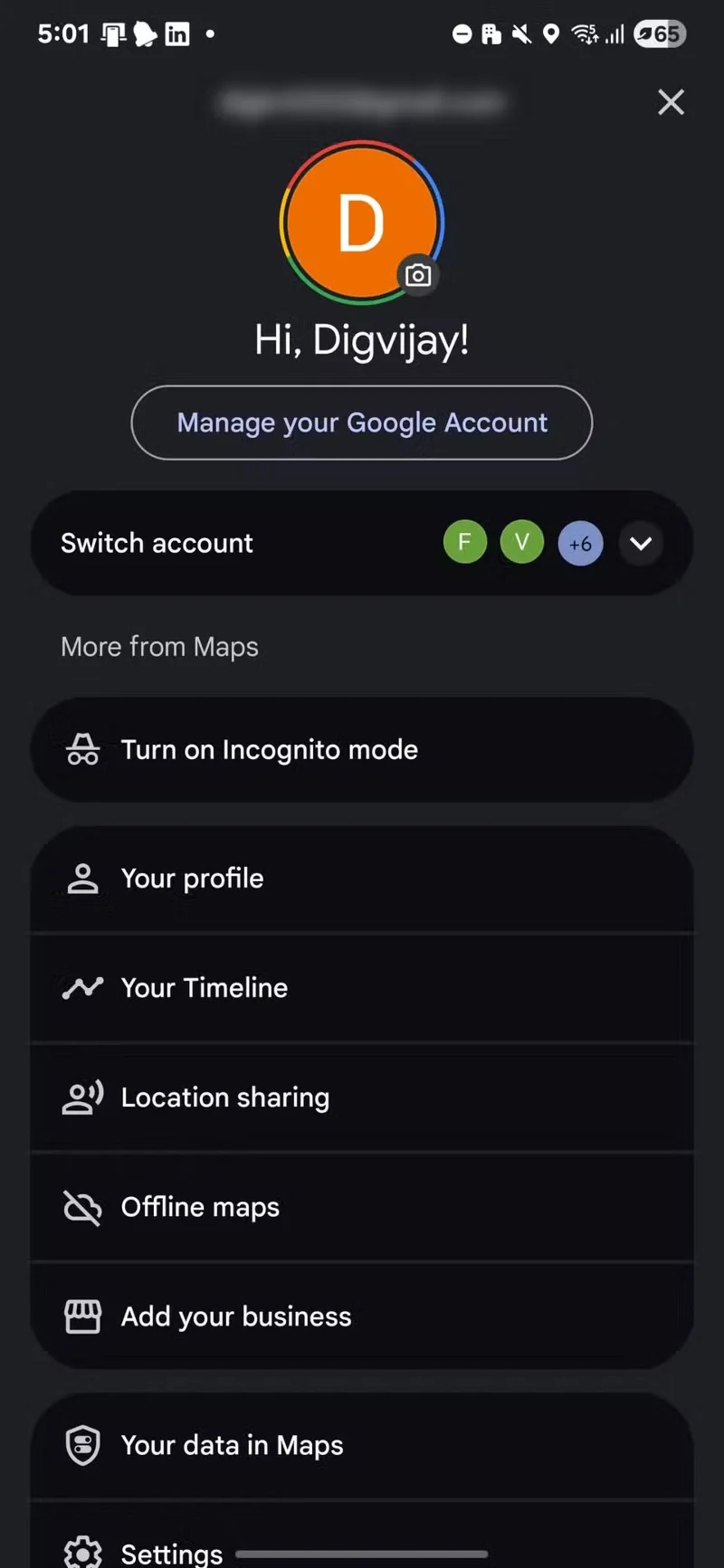Turn on Incognito mode
The image size is (724, 1568).
pyautogui.click(x=362, y=749)
